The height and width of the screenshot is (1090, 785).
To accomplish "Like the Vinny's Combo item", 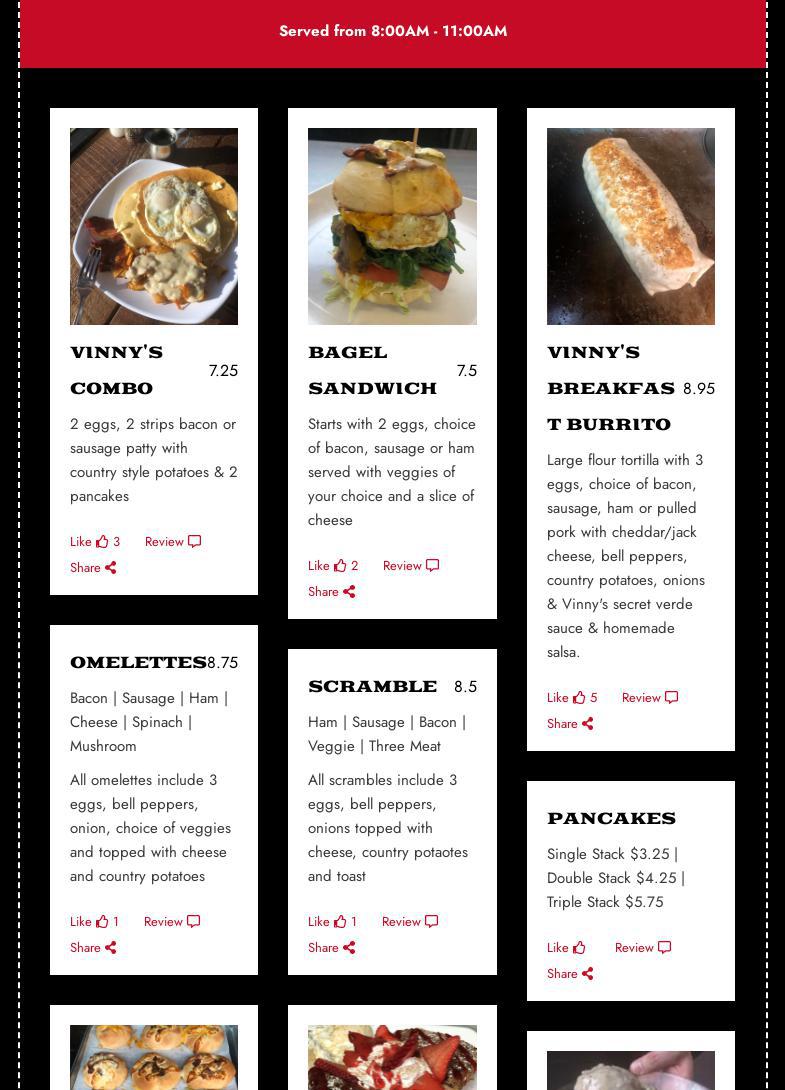I will (94, 542).
